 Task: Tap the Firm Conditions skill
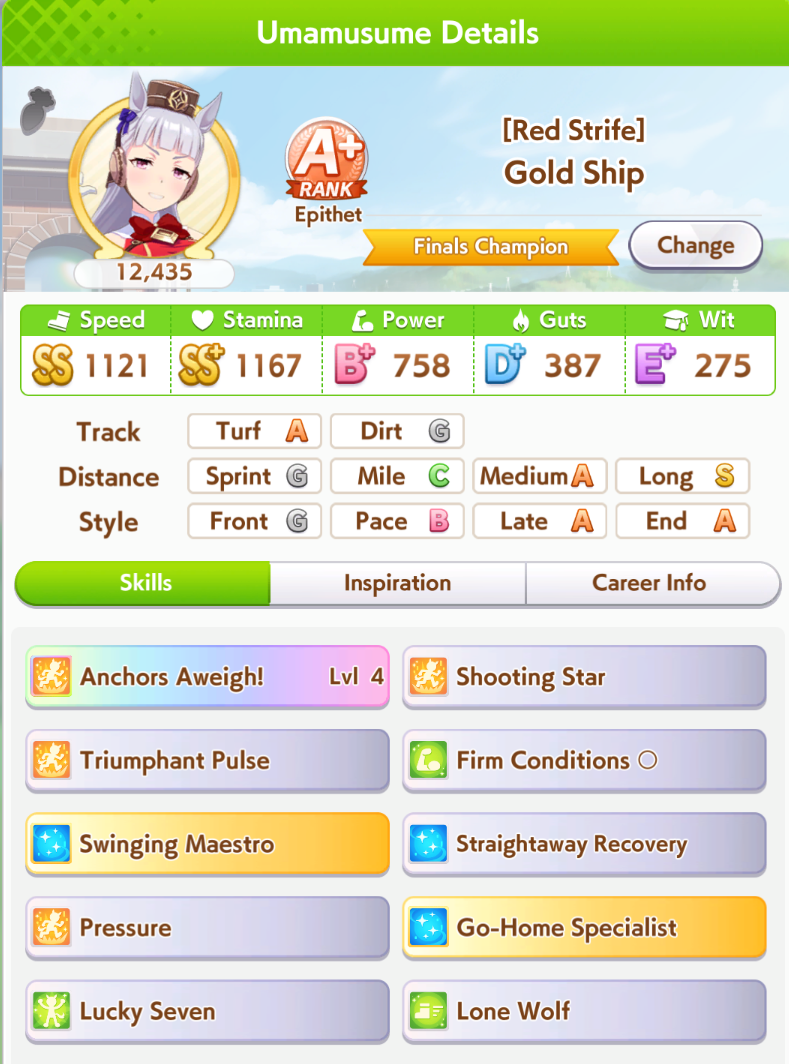584,760
